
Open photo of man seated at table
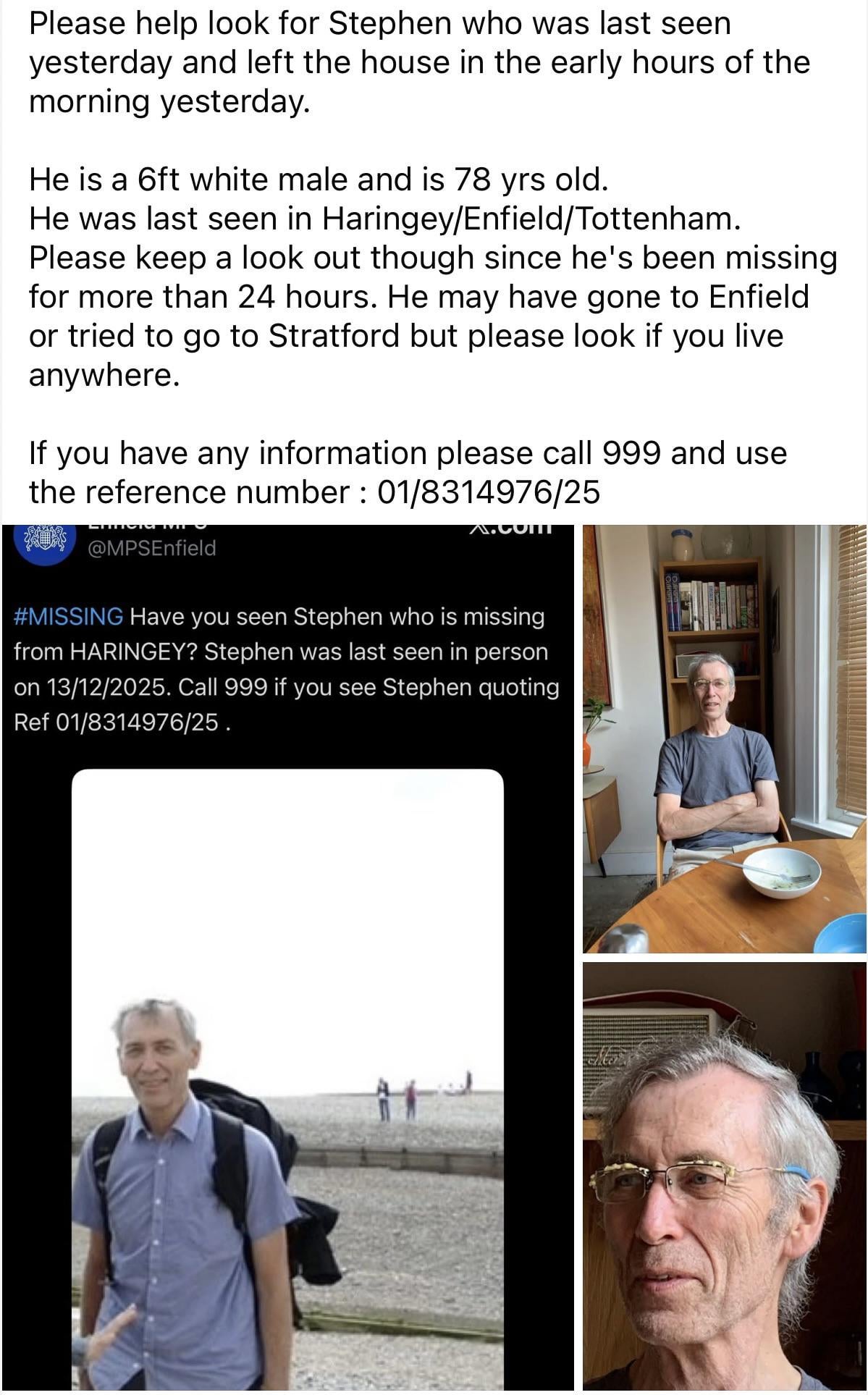(724, 738)
